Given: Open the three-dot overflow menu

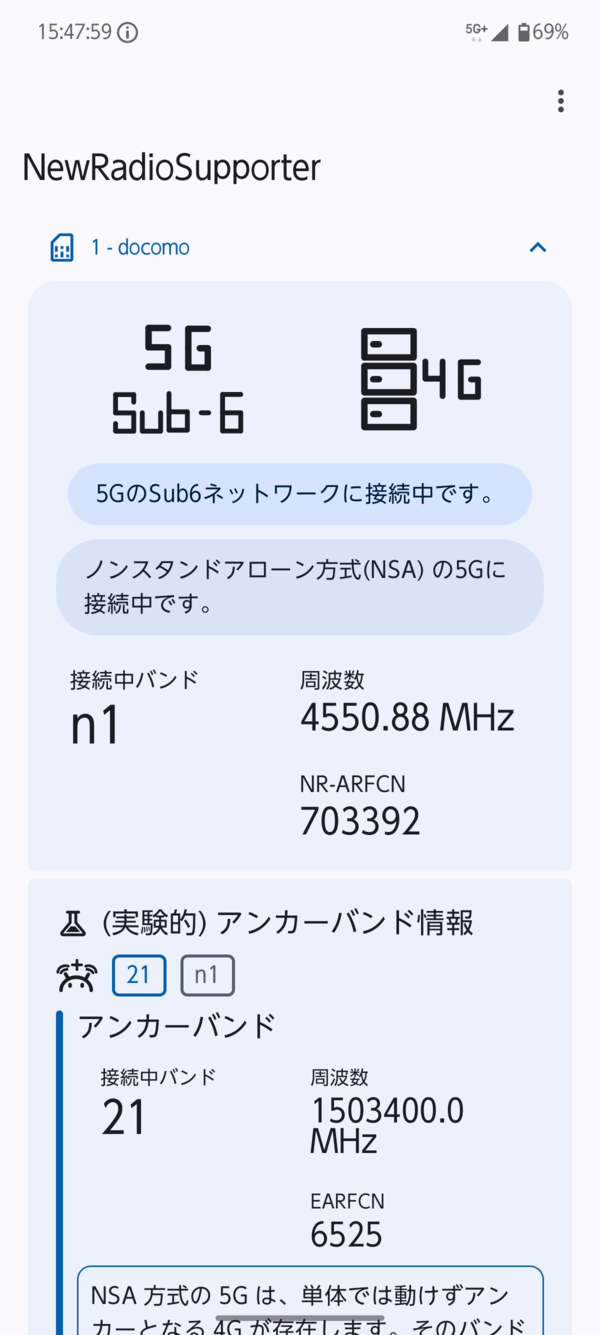Looking at the screenshot, I should tap(560, 101).
